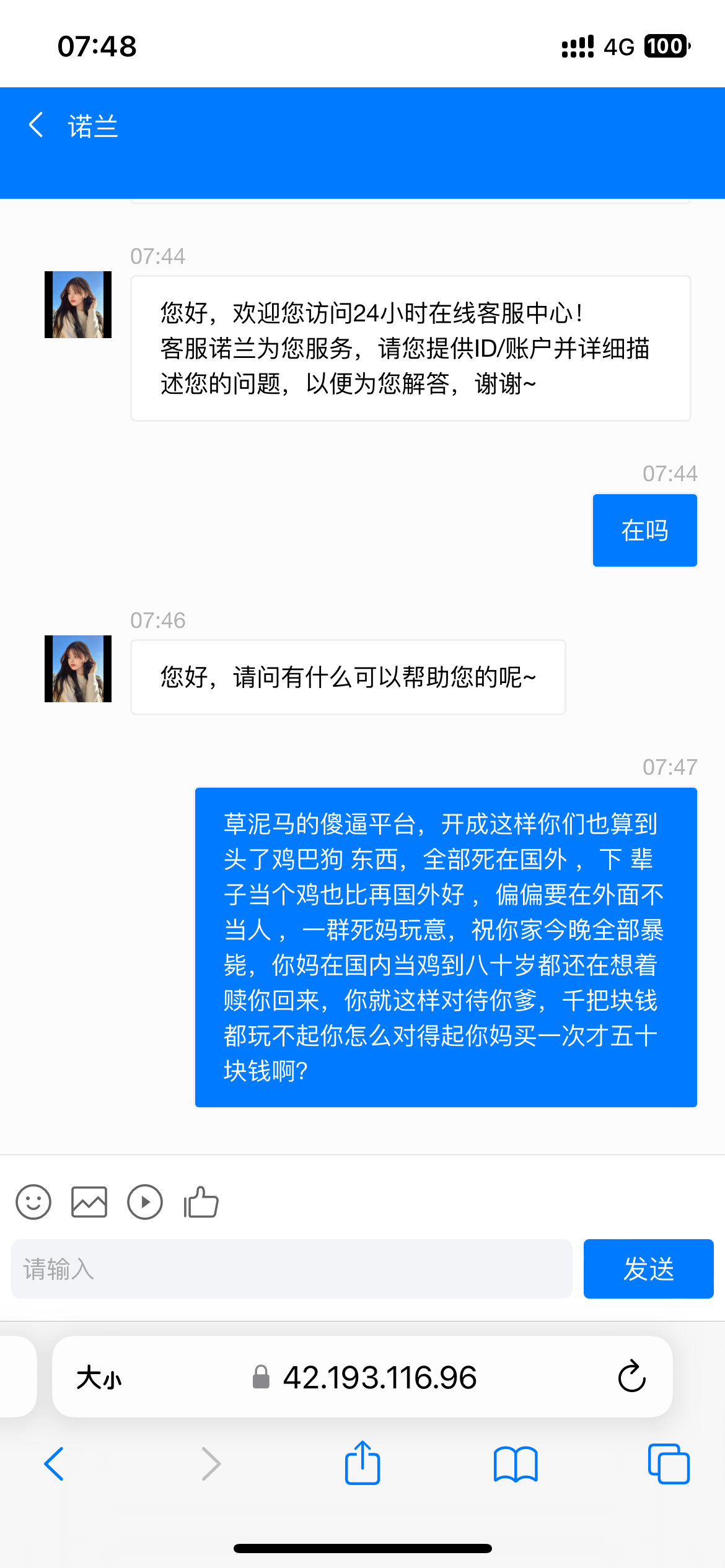
Task: Tap the thumbs-up rating icon
Action: pyautogui.click(x=201, y=1202)
